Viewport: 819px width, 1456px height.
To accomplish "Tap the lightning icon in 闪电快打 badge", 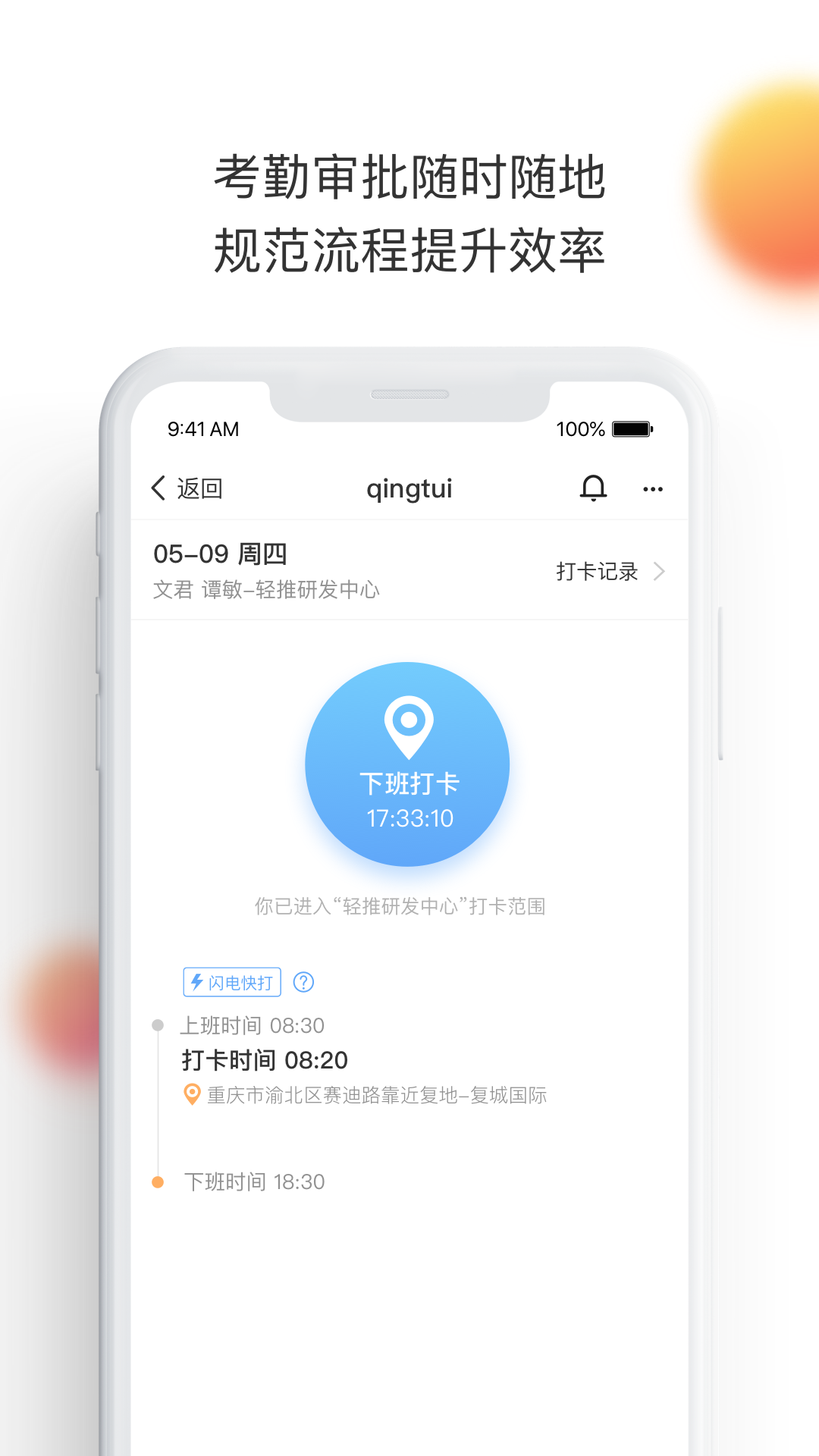I will [x=197, y=981].
